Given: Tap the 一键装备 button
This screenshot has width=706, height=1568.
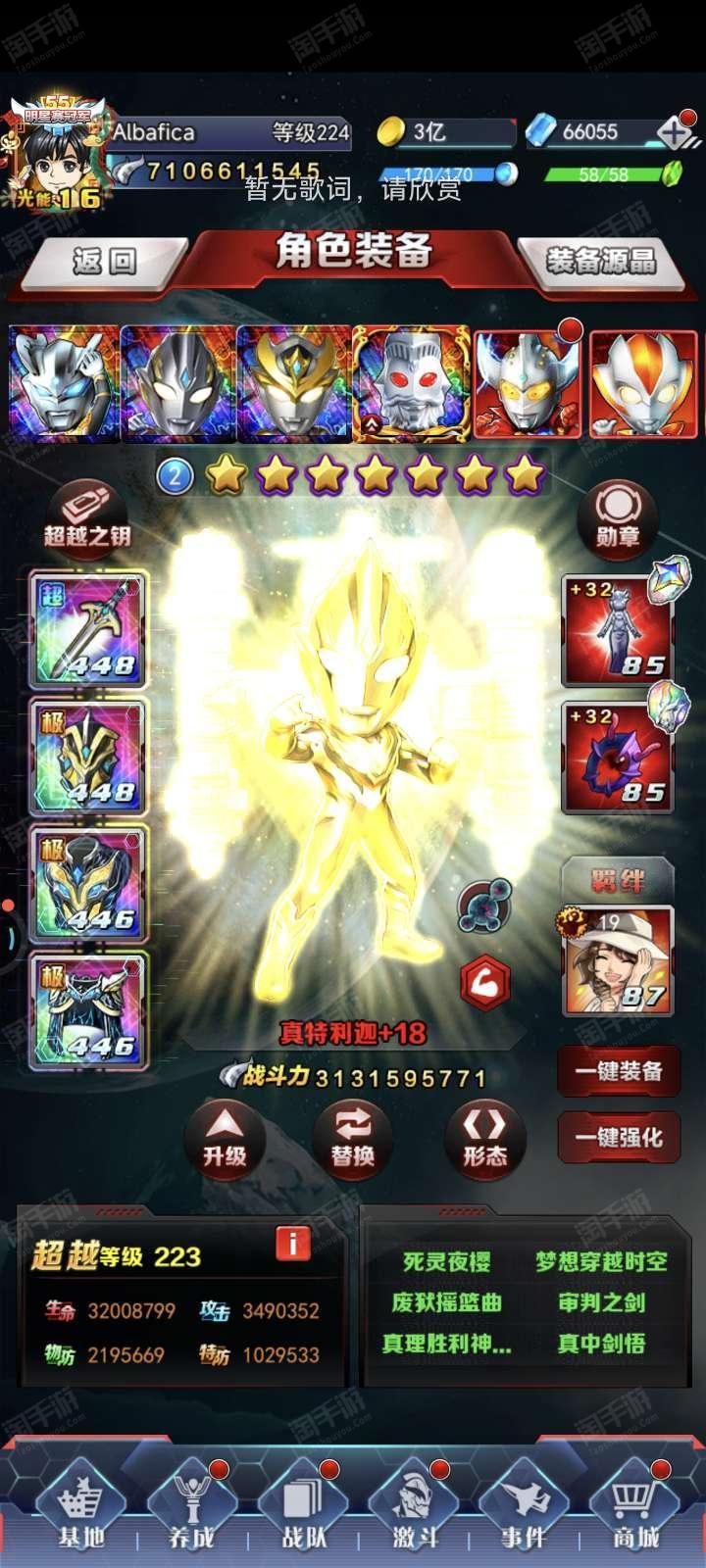Looking at the screenshot, I should pos(619,1071).
